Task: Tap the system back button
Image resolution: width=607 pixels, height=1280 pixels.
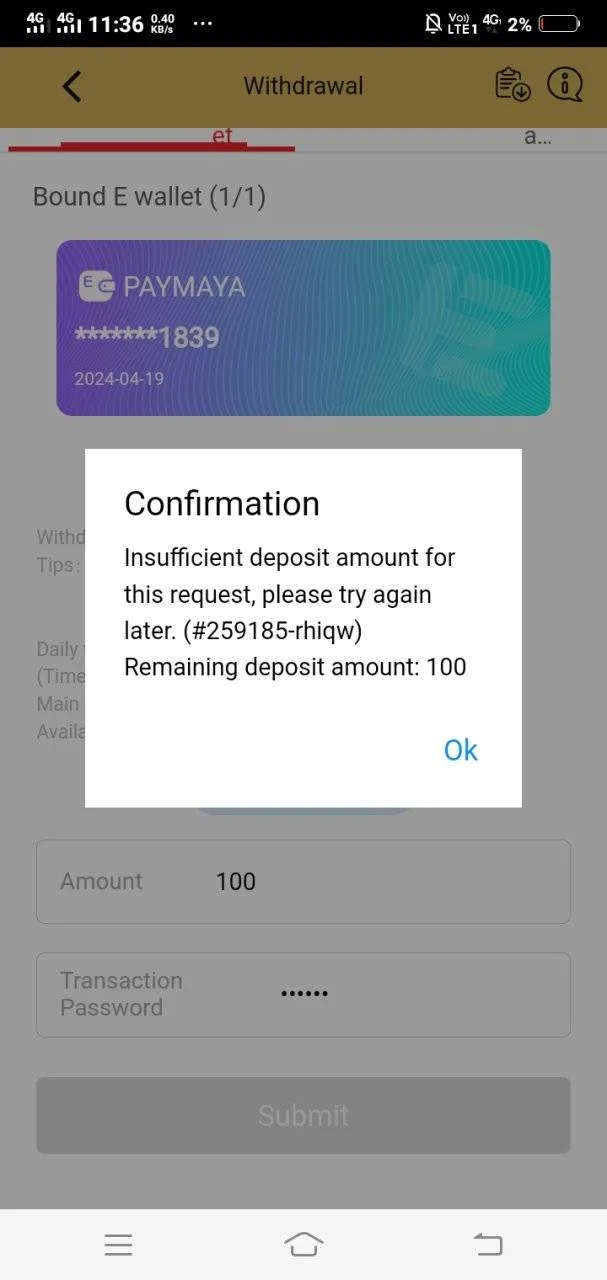Action: pos(488,1244)
